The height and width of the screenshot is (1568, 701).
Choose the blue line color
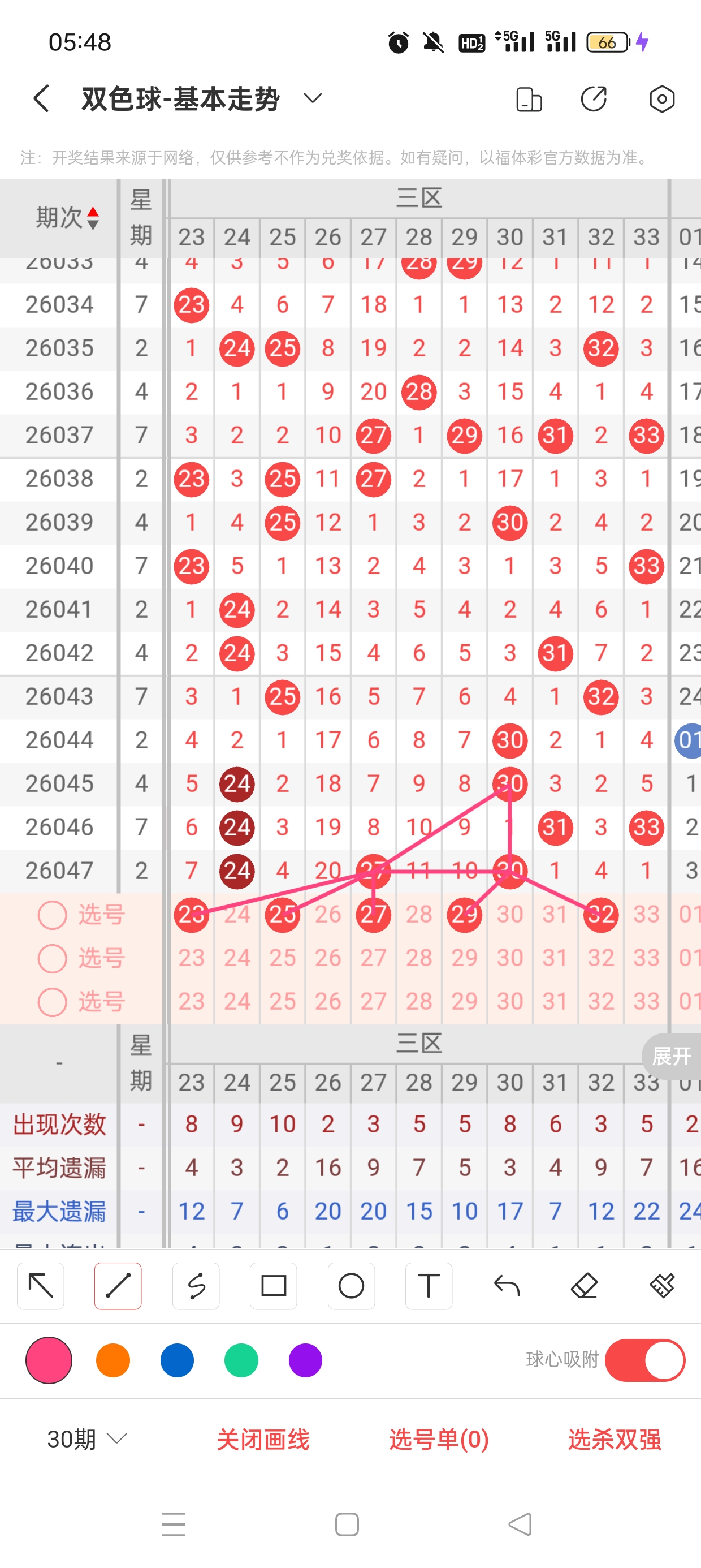click(x=177, y=1360)
